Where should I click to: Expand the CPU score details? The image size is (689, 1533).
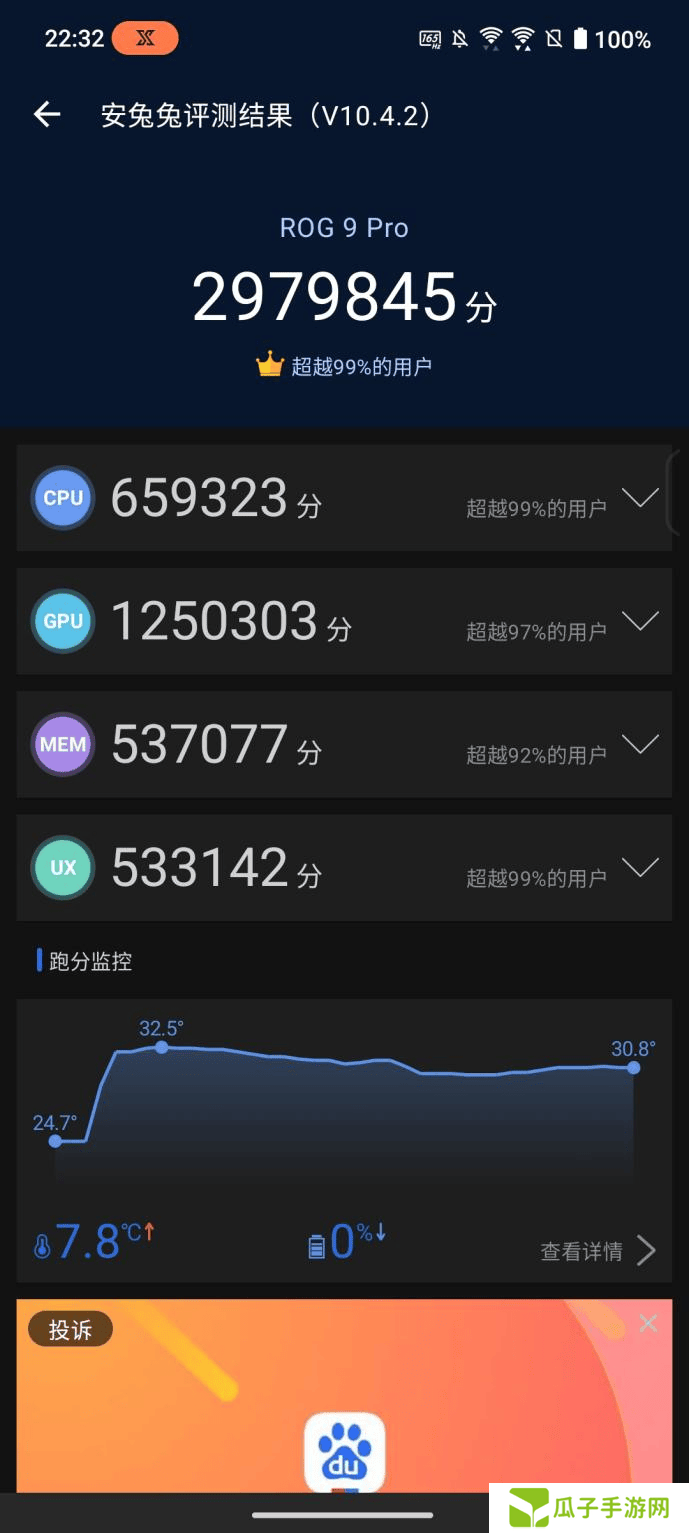[x=640, y=497]
